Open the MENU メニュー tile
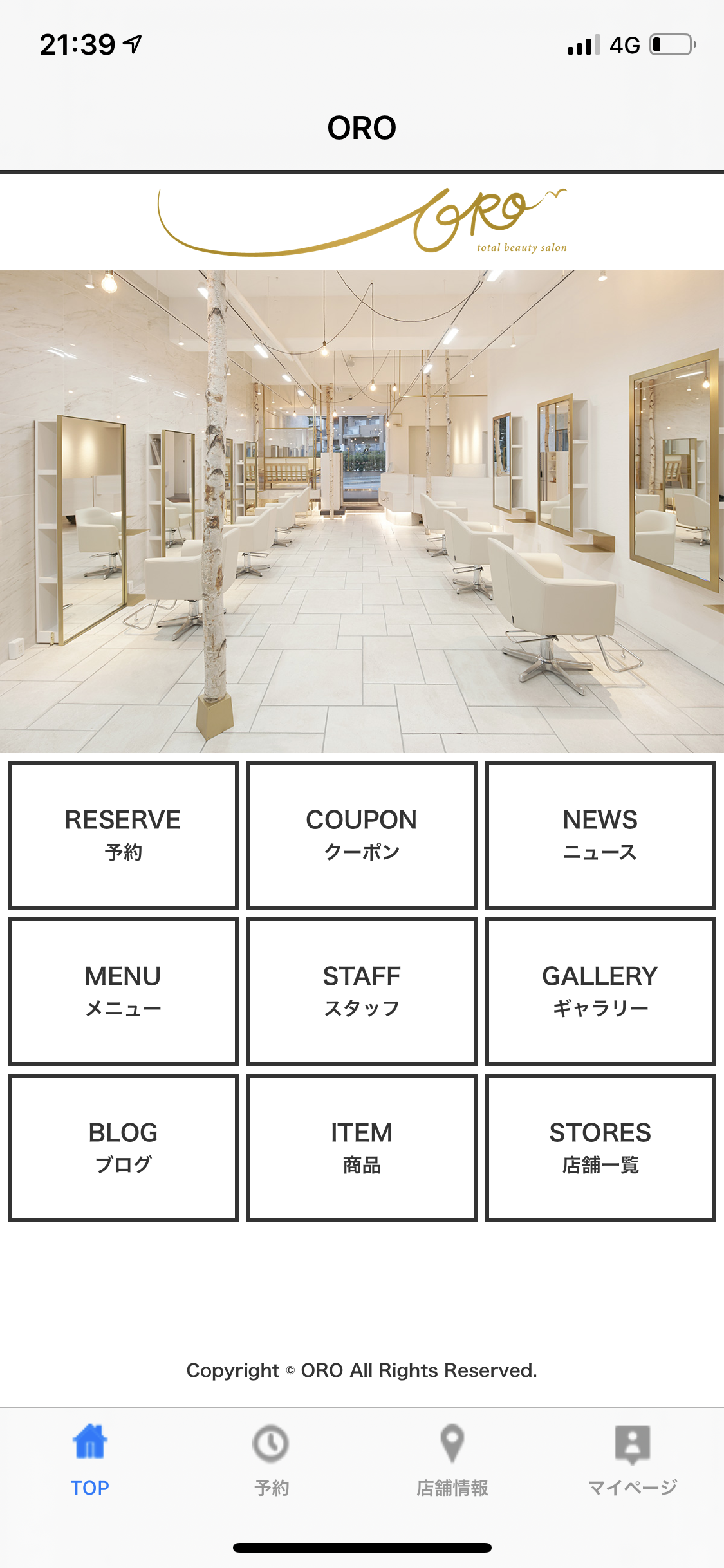The image size is (724, 1568). click(123, 991)
